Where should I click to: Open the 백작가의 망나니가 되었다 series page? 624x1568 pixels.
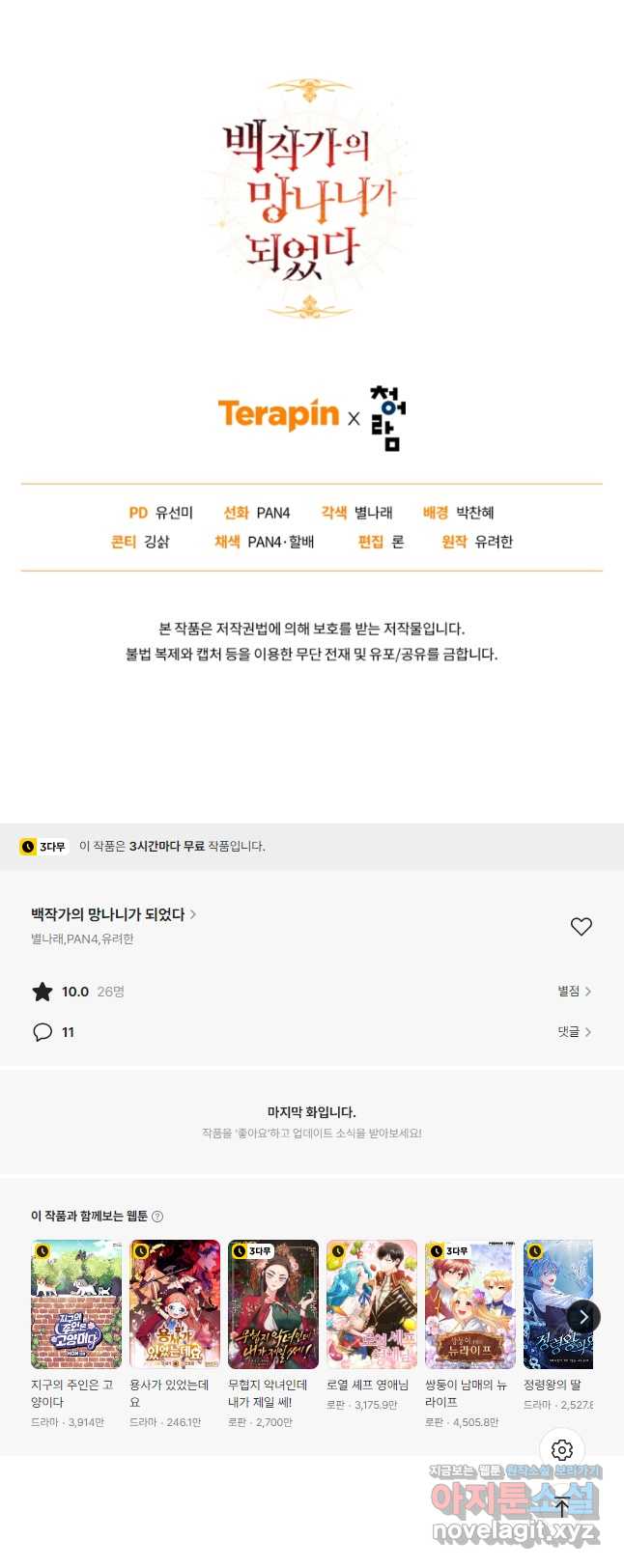(113, 914)
